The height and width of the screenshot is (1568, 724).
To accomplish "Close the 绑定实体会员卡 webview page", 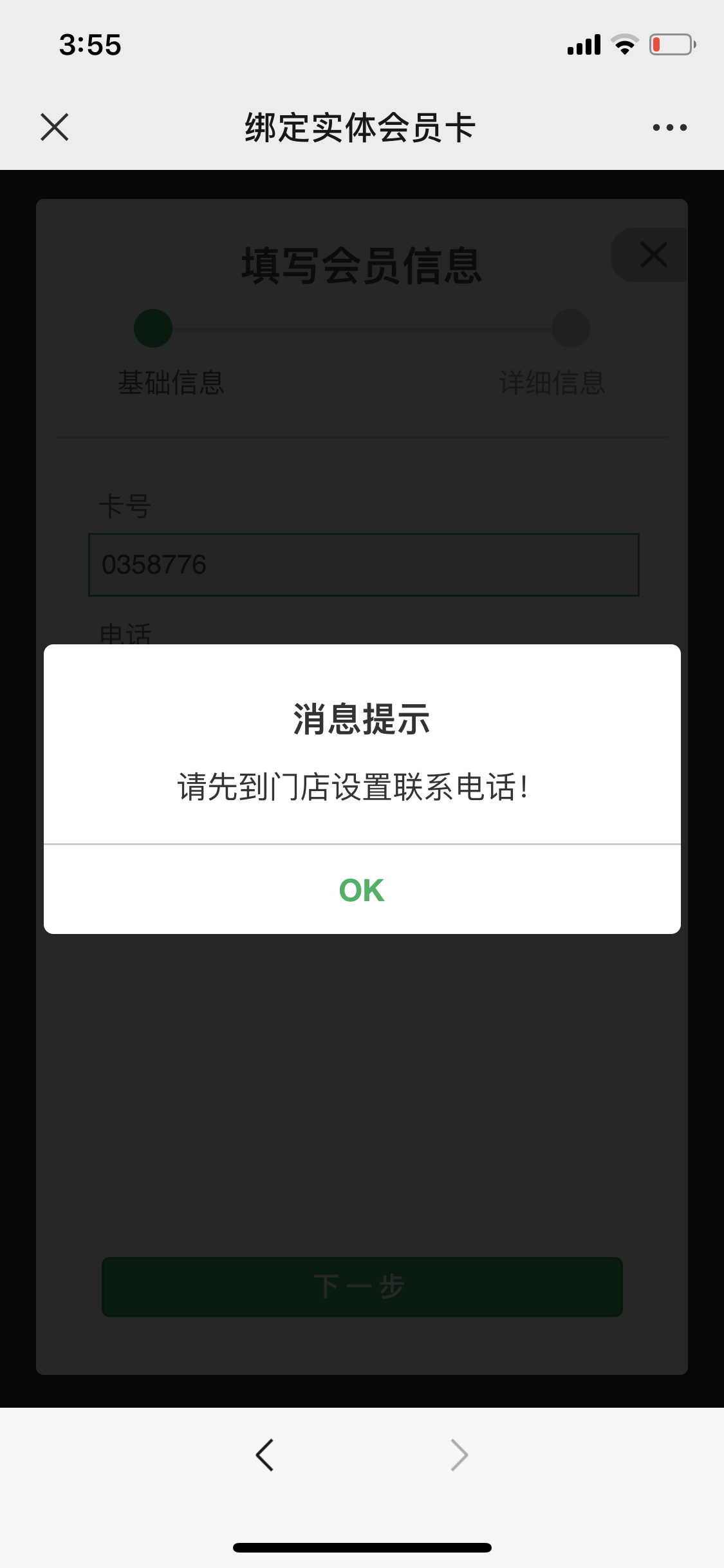I will point(55,127).
